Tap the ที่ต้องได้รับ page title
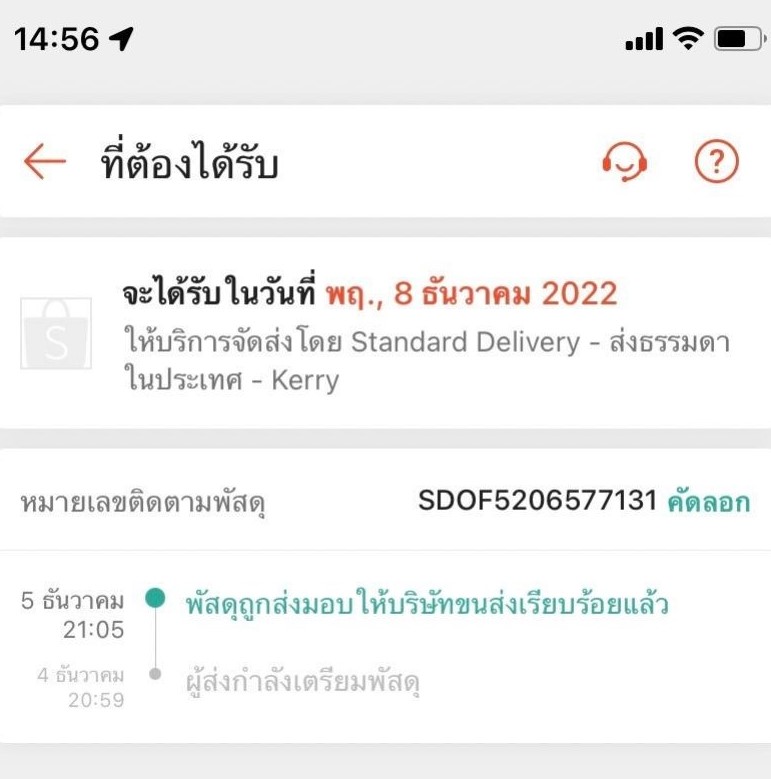 pyautogui.click(x=188, y=162)
